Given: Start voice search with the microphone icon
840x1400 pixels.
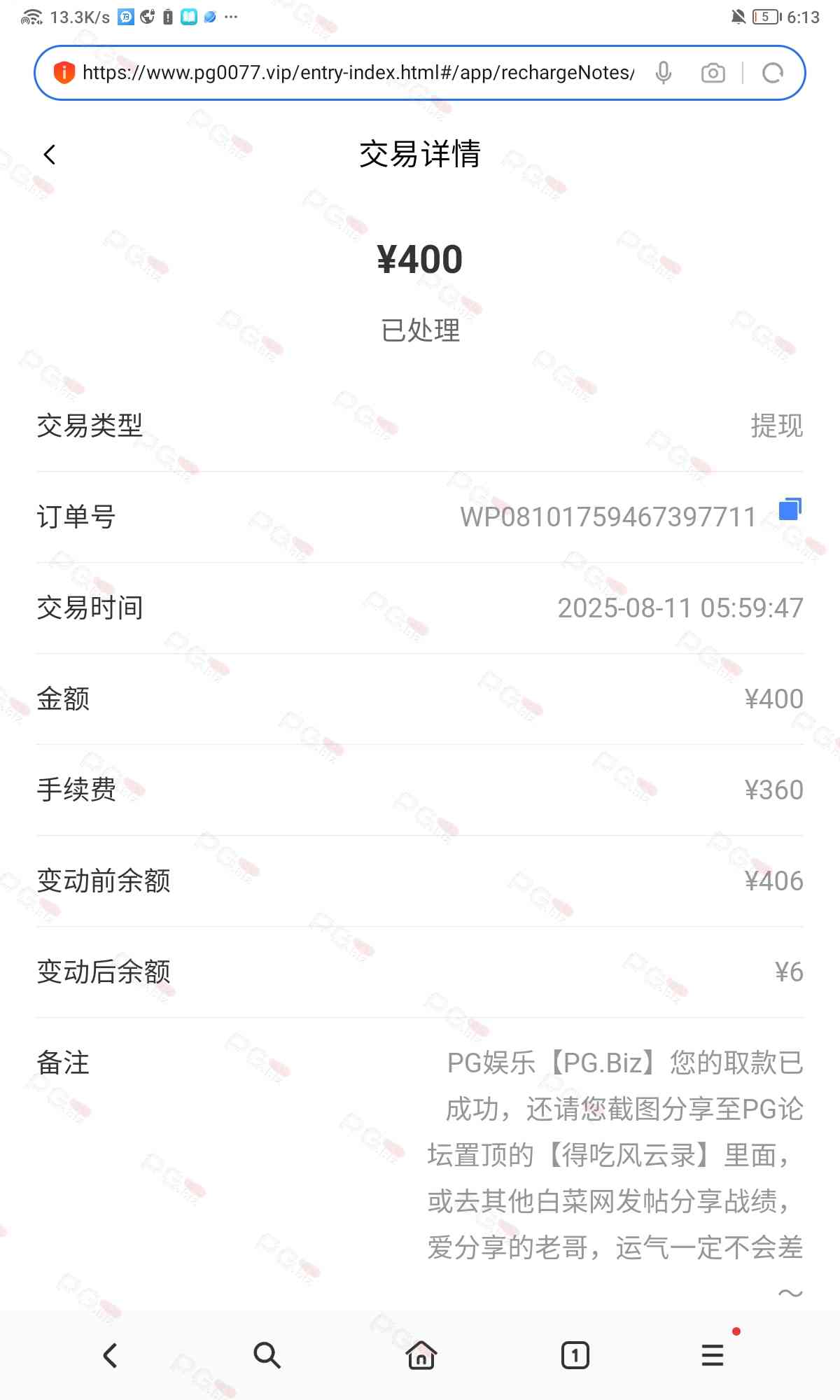Looking at the screenshot, I should pyautogui.click(x=664, y=73).
